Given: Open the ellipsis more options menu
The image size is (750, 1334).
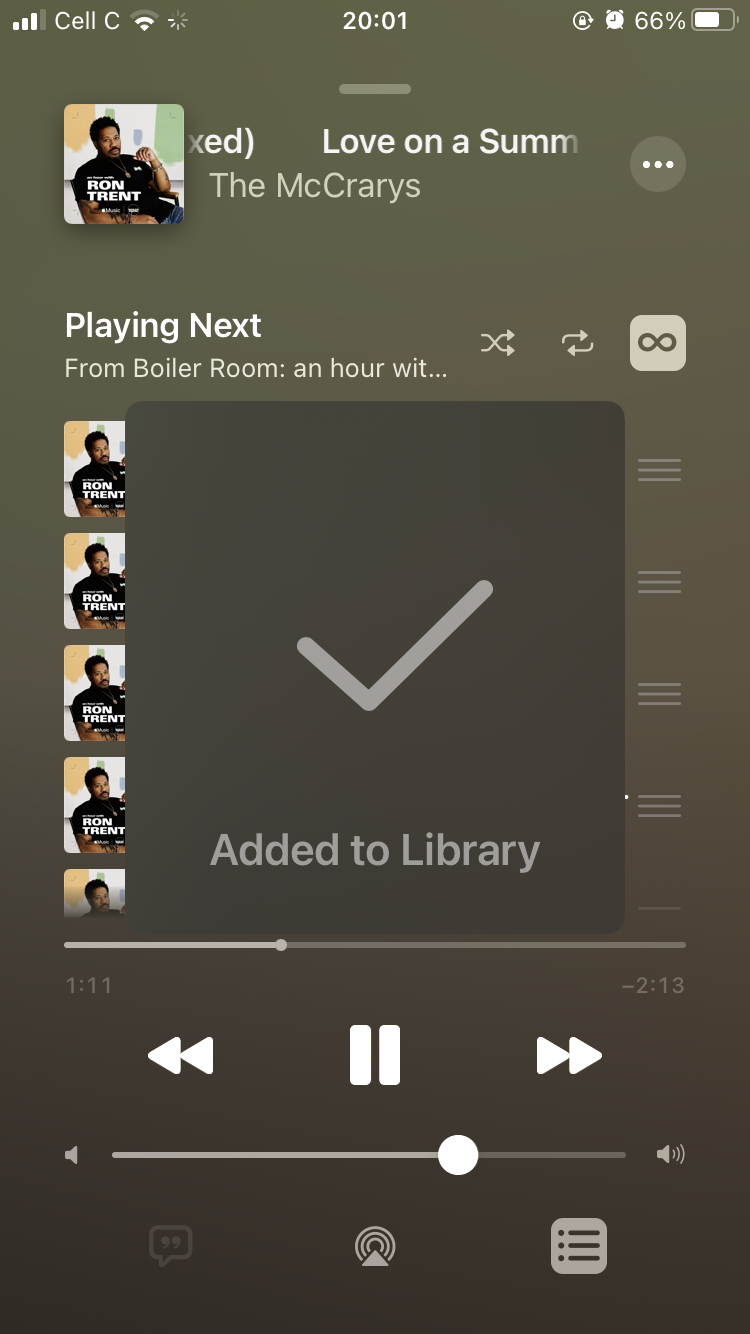Looking at the screenshot, I should tap(657, 164).
